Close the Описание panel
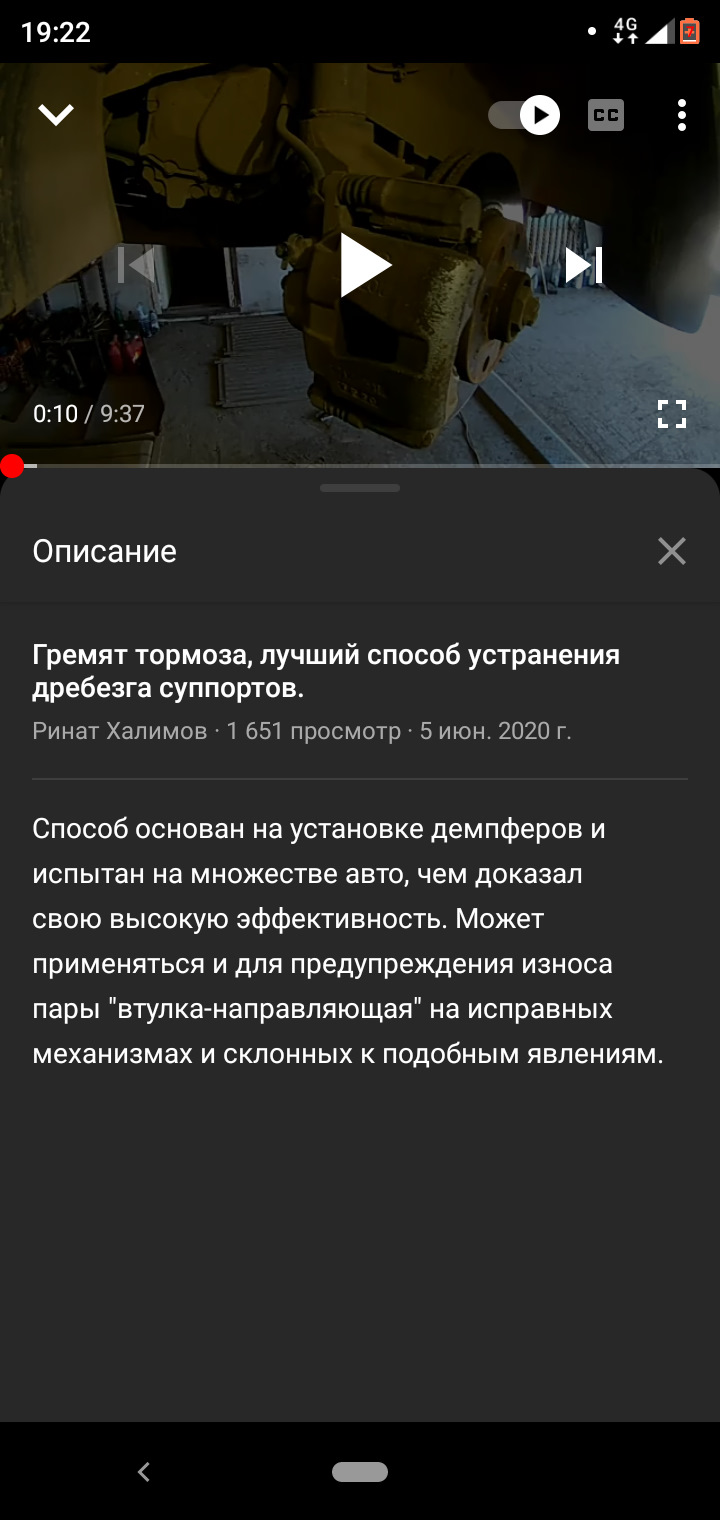The image size is (720, 1520). [x=671, y=550]
